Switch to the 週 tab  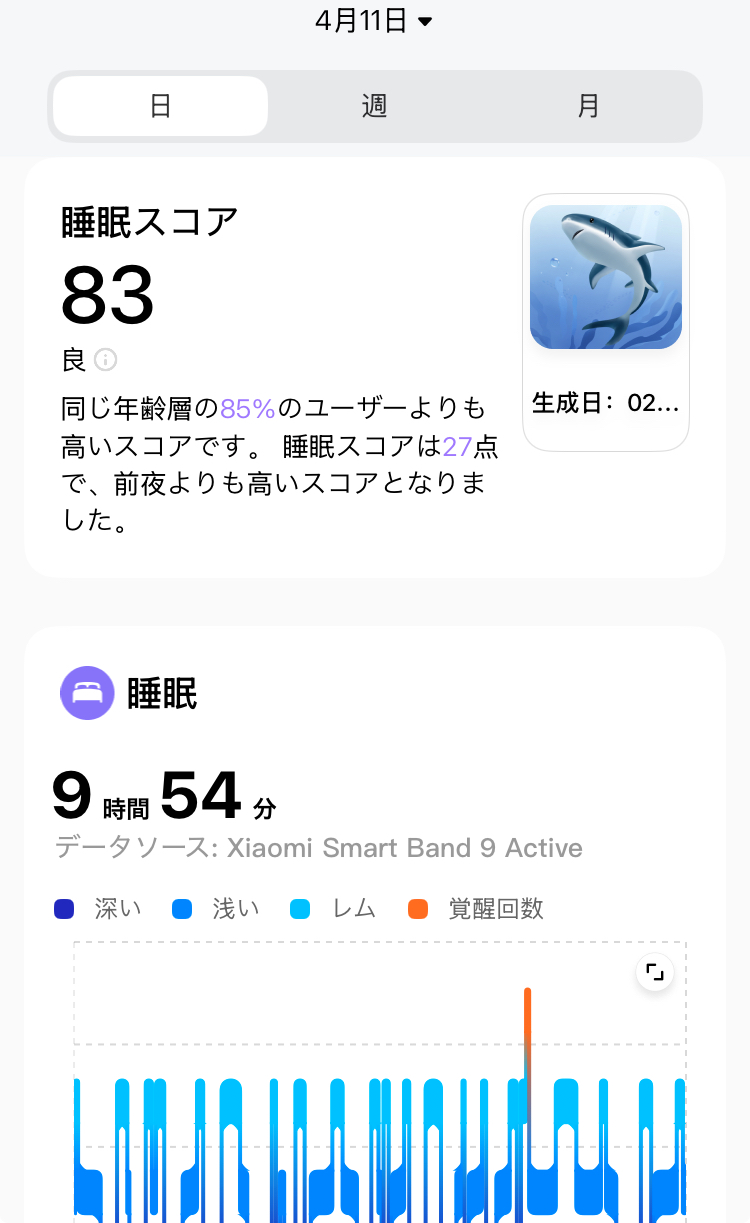point(374,106)
